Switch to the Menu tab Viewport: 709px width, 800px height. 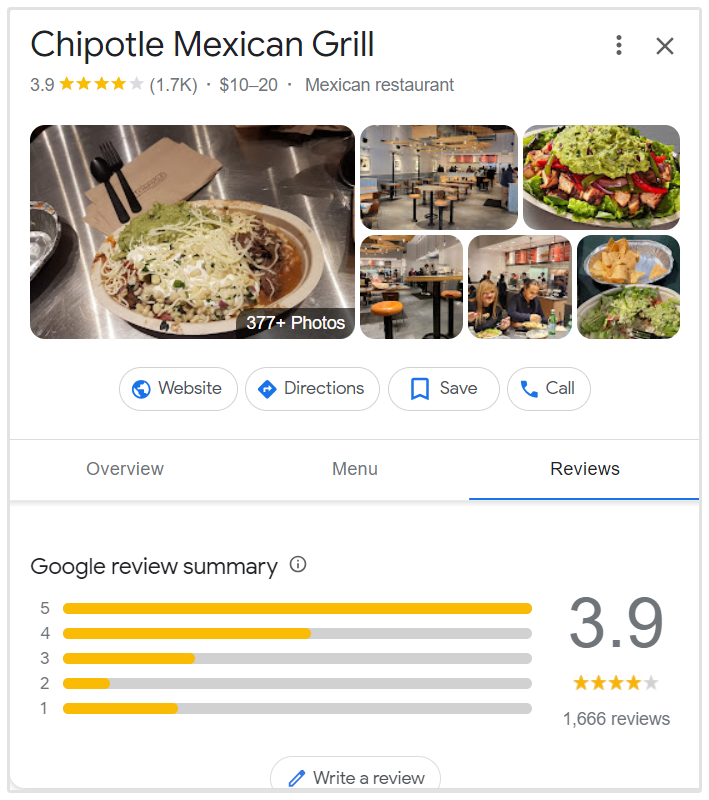355,469
